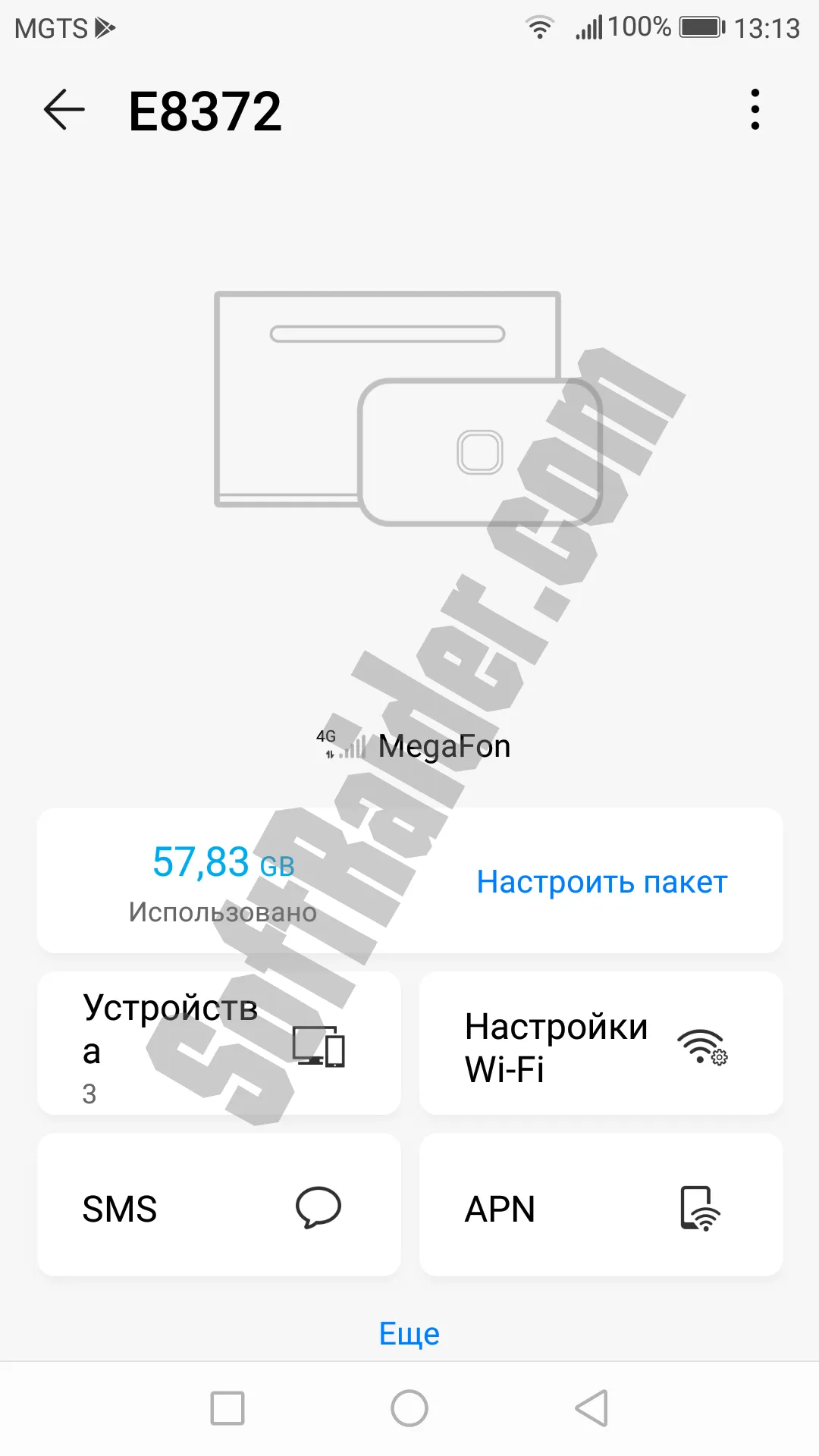The width and height of the screenshot is (819, 1456).
Task: Go to the system home screen
Action: pos(409,1409)
